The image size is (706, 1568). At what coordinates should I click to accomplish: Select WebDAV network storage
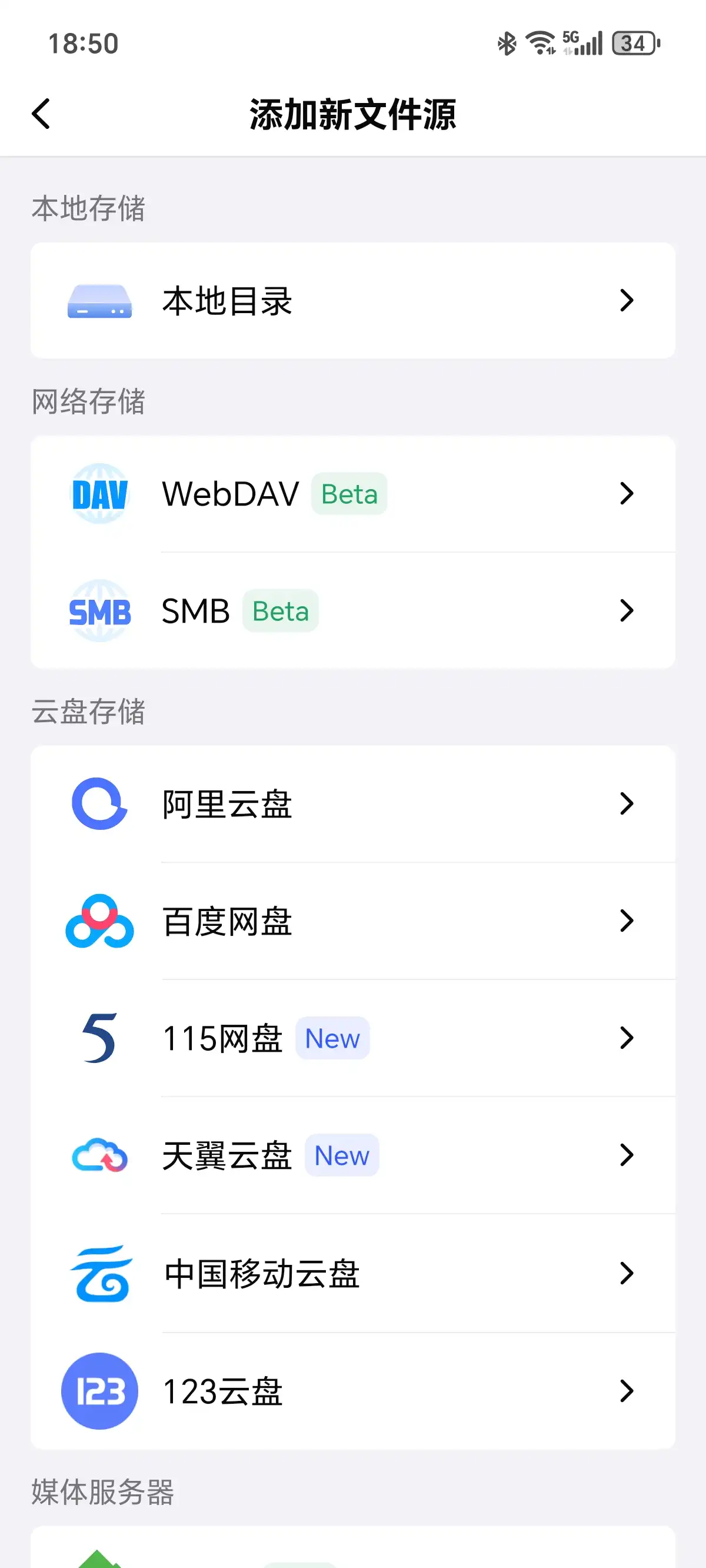[x=352, y=494]
